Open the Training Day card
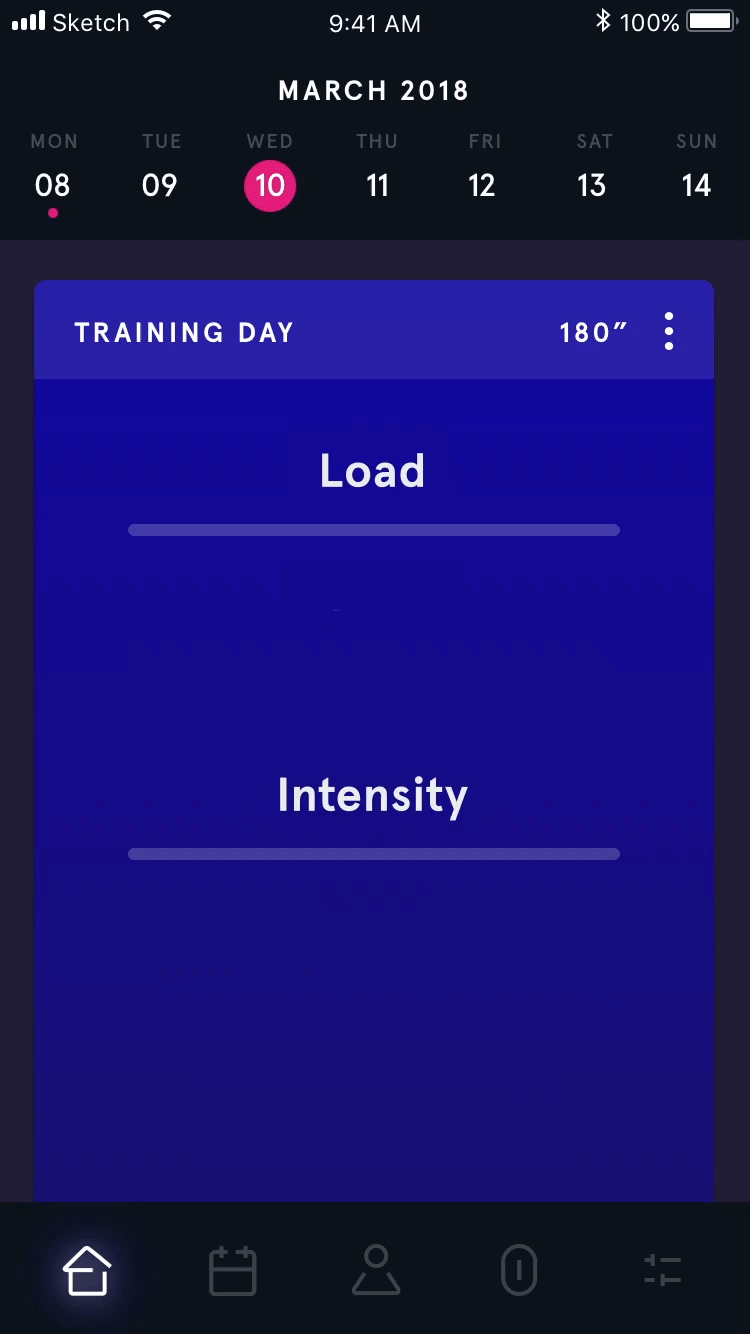Image resolution: width=750 pixels, height=1334 pixels. tap(374, 741)
